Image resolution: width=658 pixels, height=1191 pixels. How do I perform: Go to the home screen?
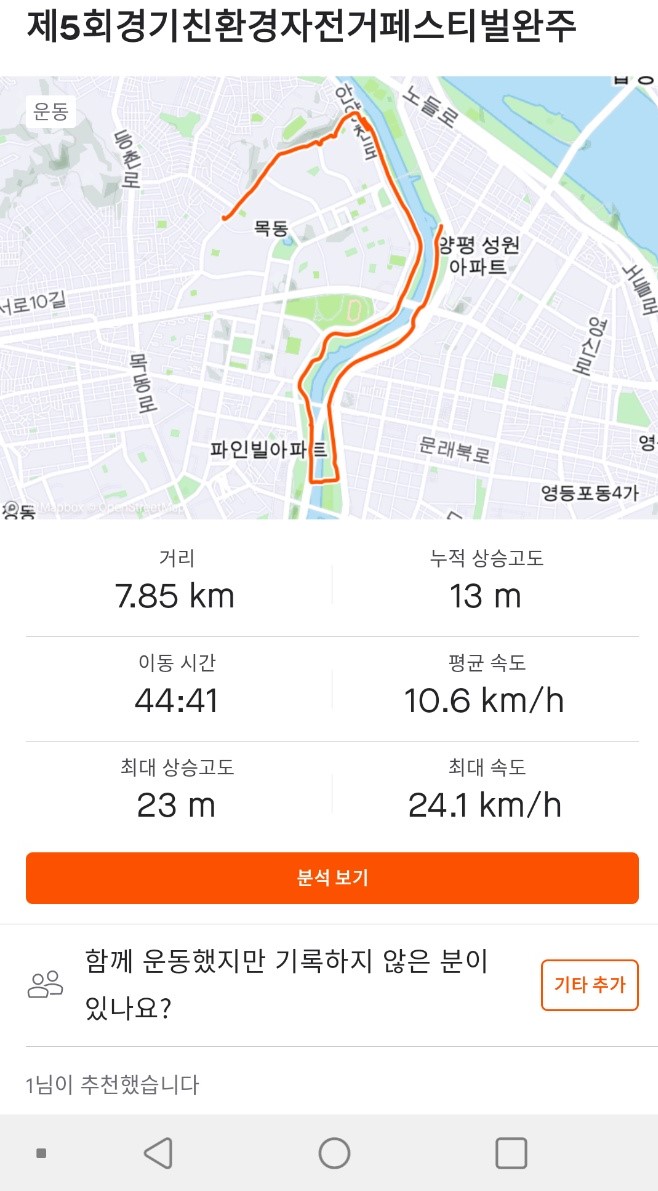(334, 1153)
